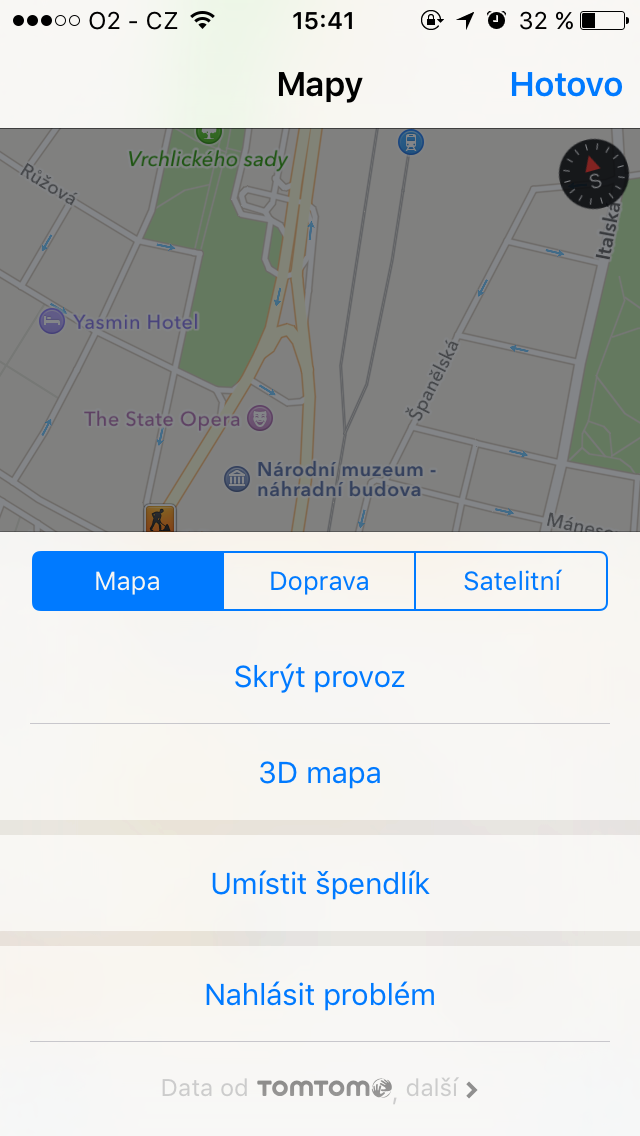Switch to the Satelitní map view
This screenshot has height=1136, width=640.
(511, 581)
